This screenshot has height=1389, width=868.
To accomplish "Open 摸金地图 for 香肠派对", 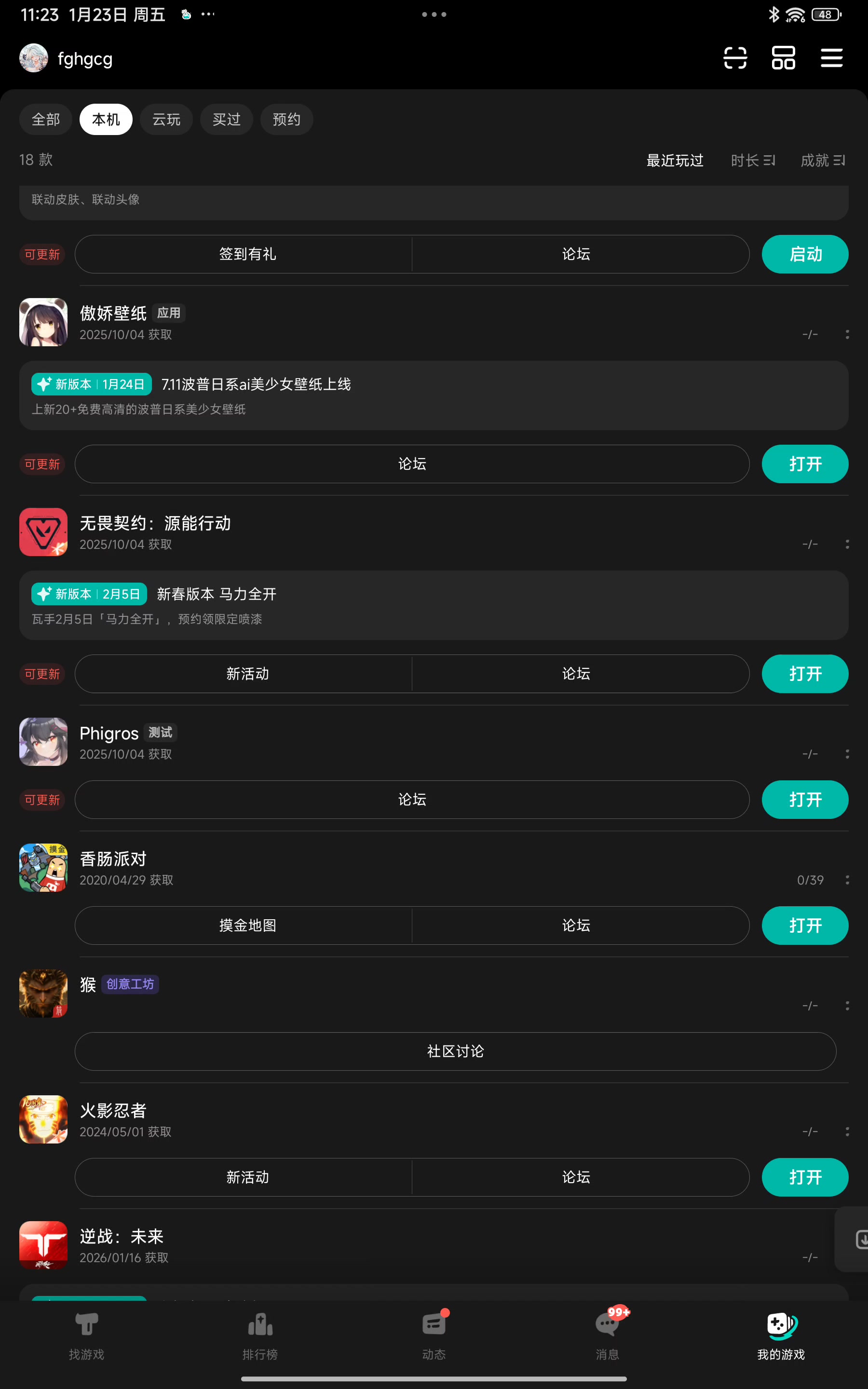I will (247, 925).
